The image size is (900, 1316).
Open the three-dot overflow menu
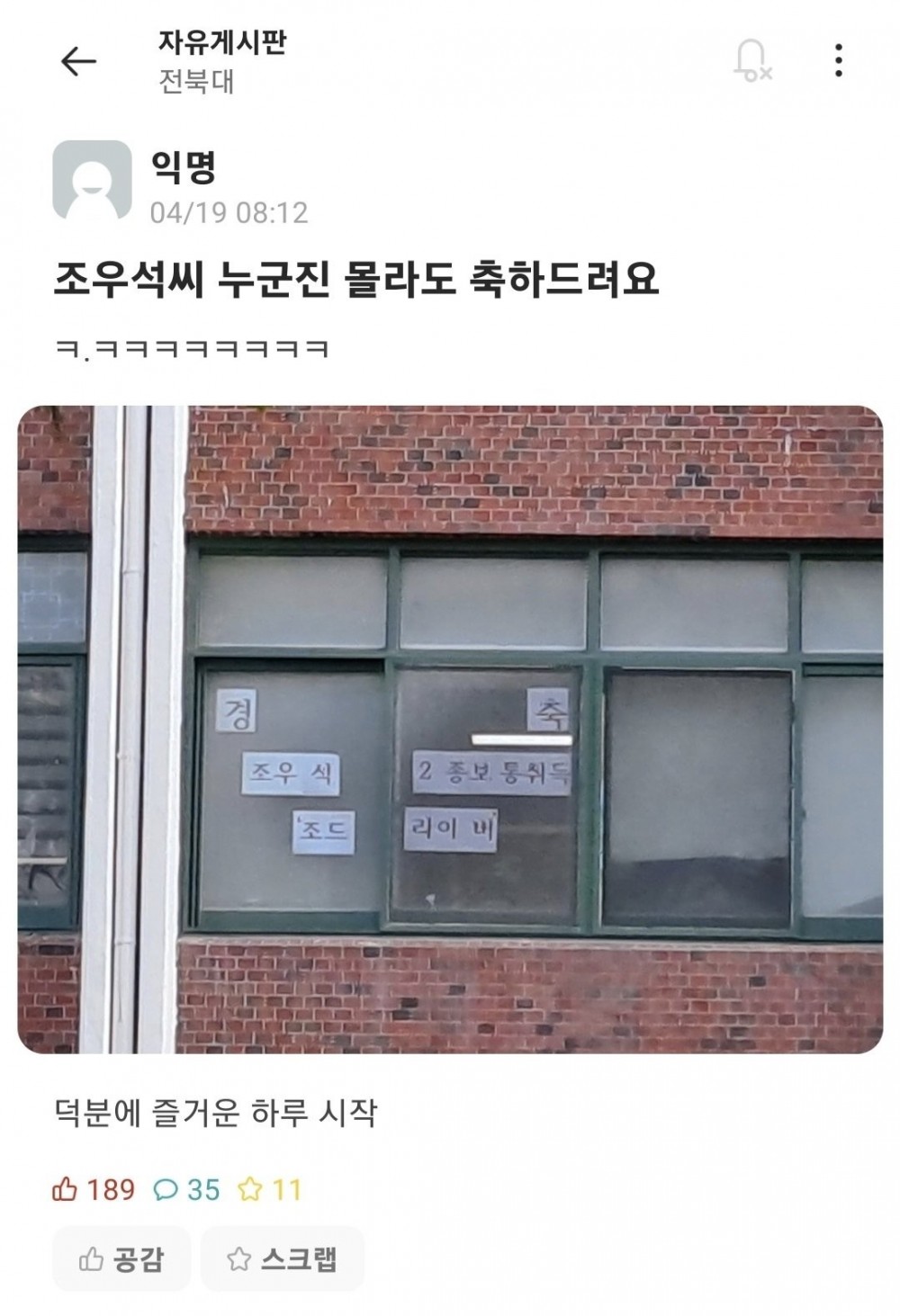(838, 60)
